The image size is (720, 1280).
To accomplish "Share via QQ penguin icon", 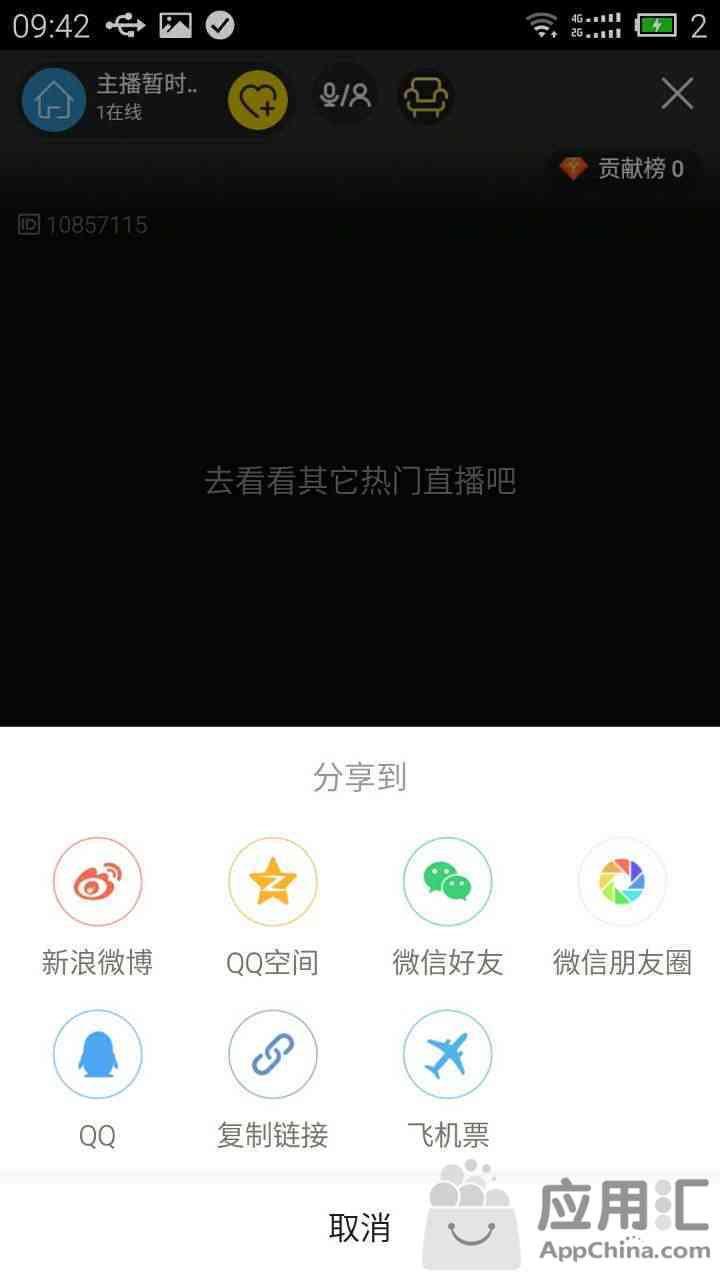I will coord(98,1055).
